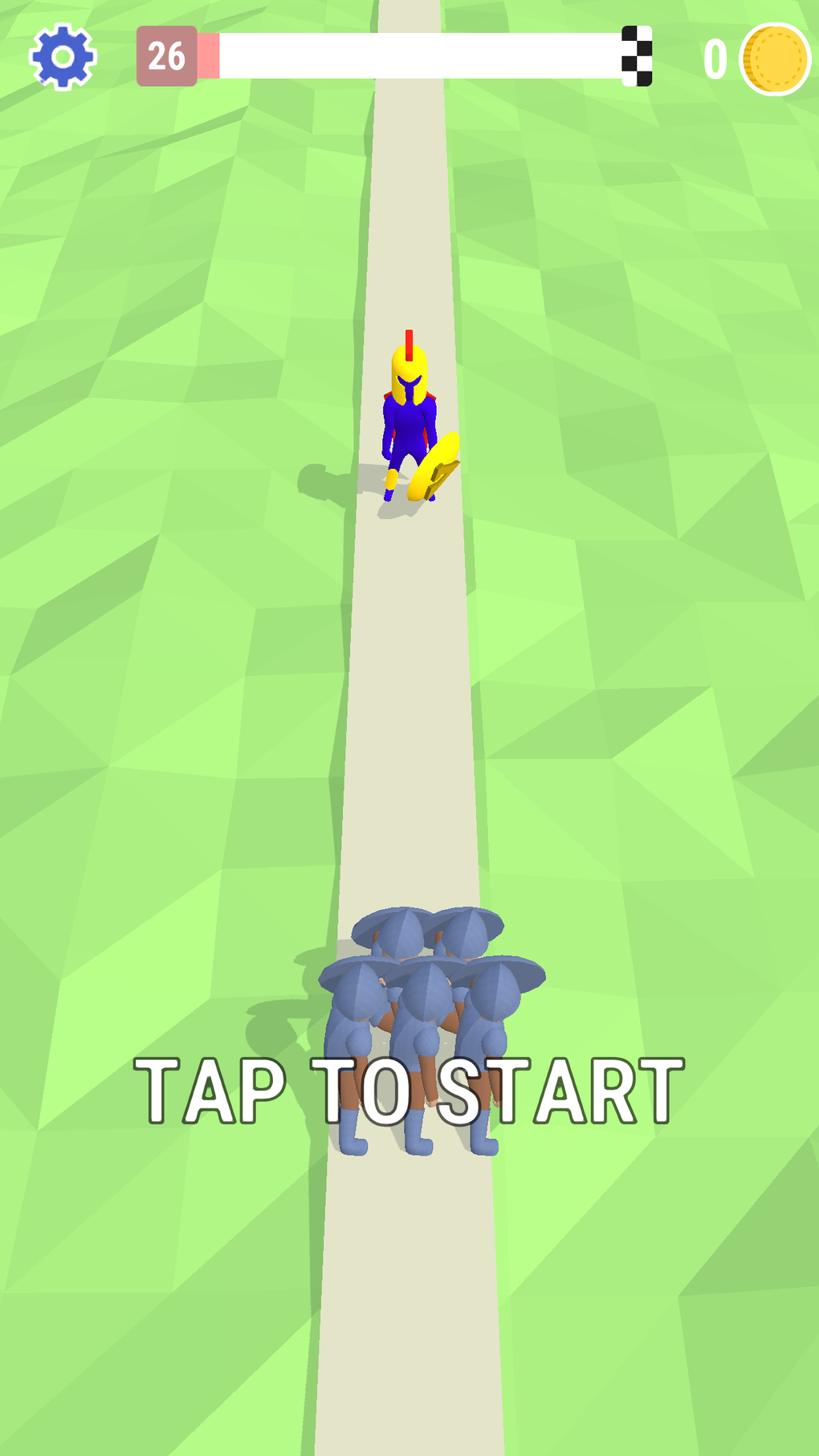Tap the TAP TO START text
The height and width of the screenshot is (1456, 819).
pyautogui.click(x=409, y=1091)
